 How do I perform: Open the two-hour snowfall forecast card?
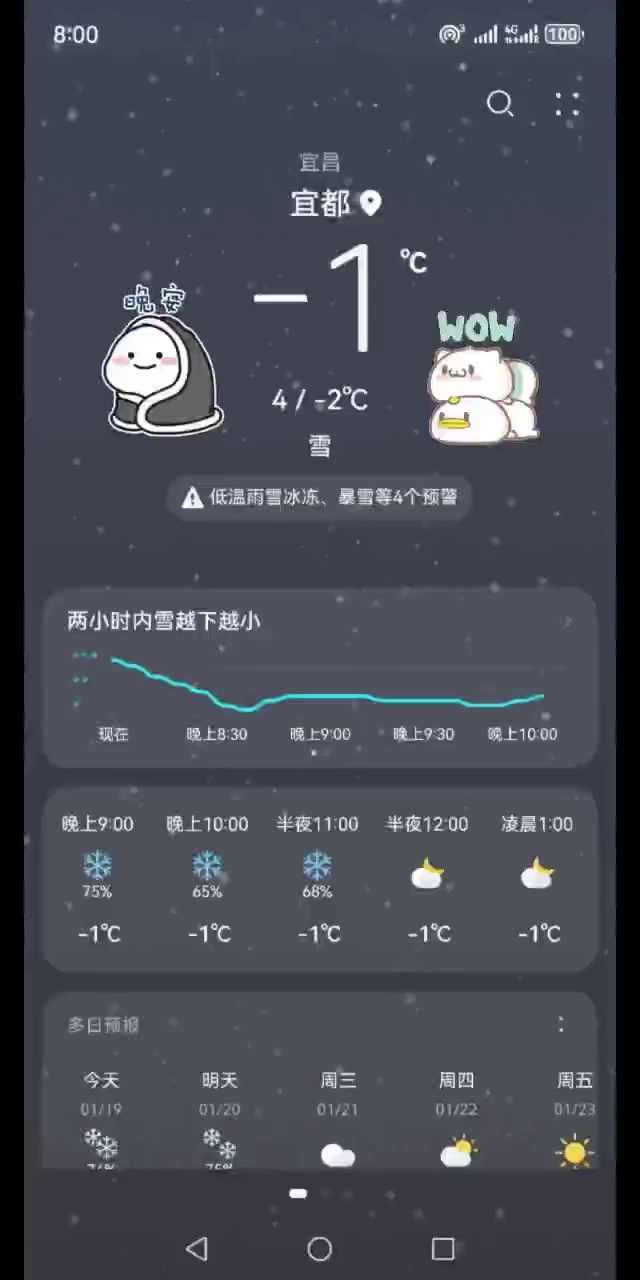point(320,678)
